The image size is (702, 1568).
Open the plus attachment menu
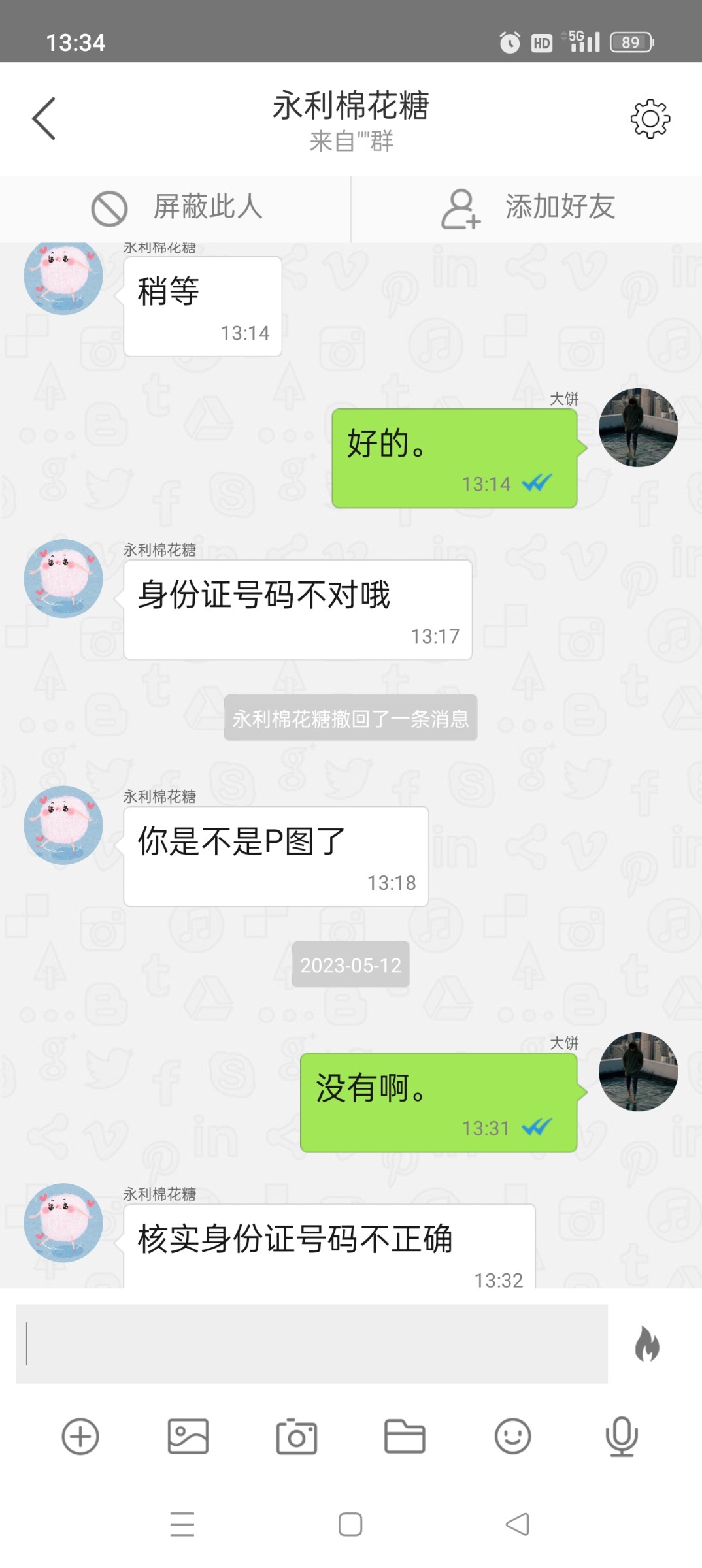pos(80,1437)
